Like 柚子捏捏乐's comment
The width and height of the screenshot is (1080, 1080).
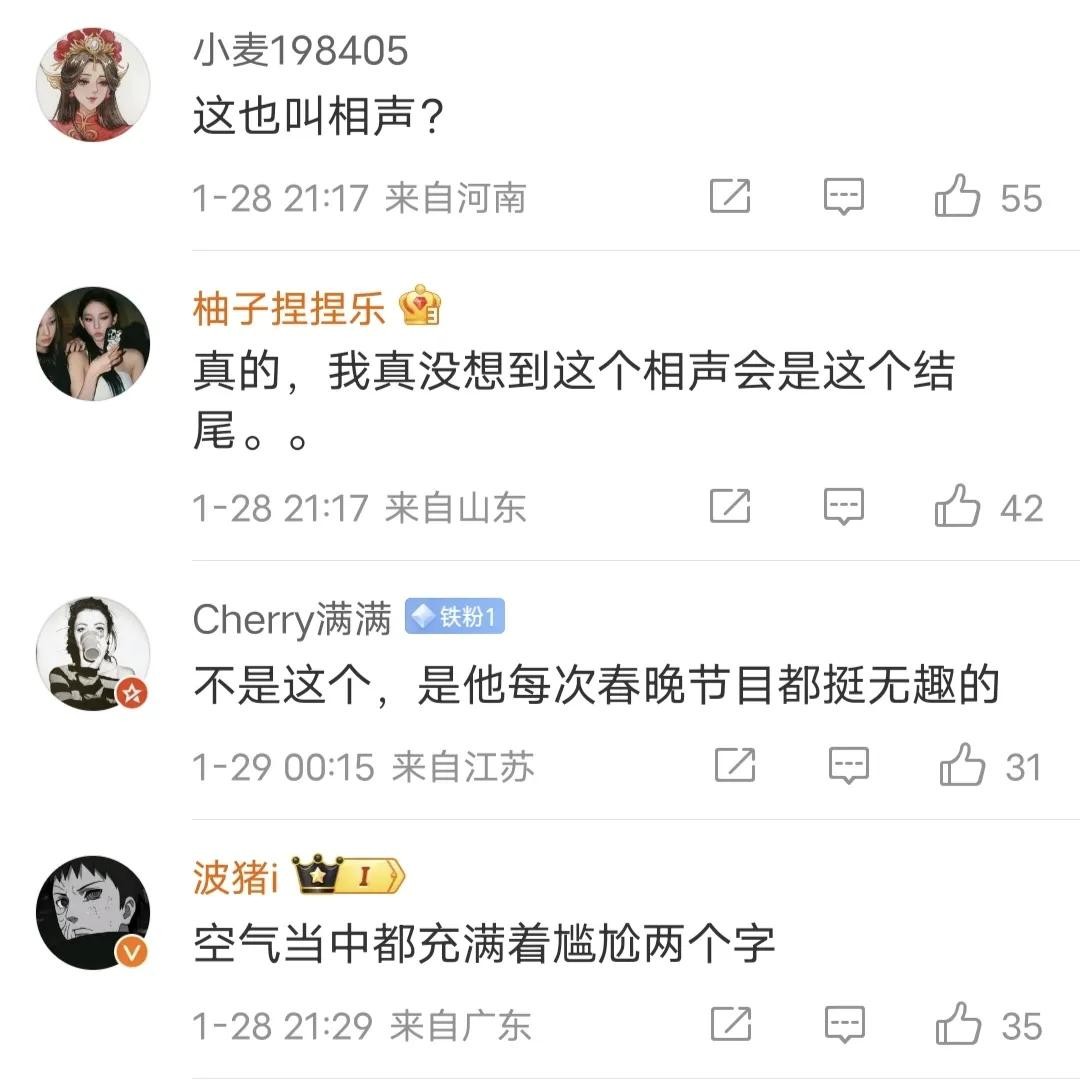pyautogui.click(x=957, y=507)
